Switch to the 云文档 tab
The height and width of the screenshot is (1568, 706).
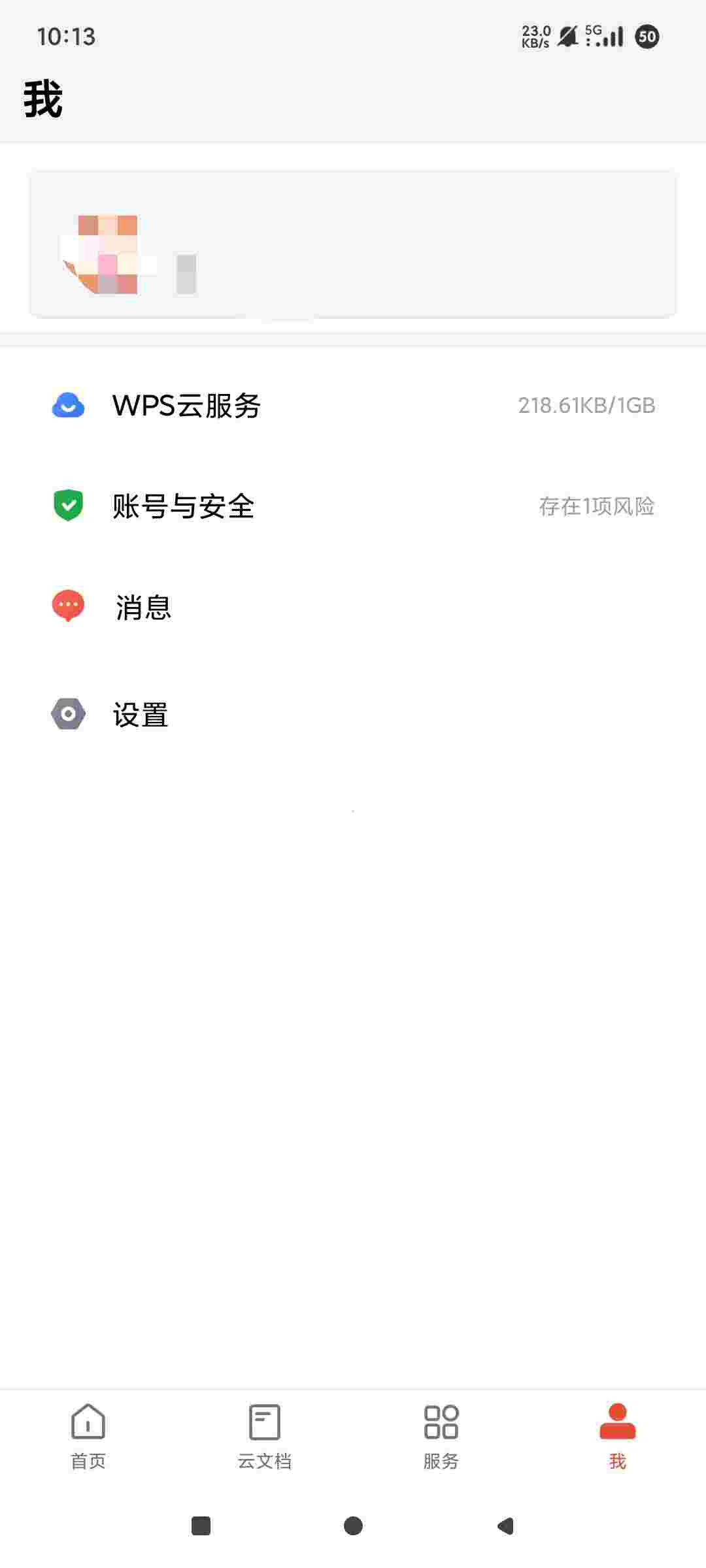(x=265, y=1436)
